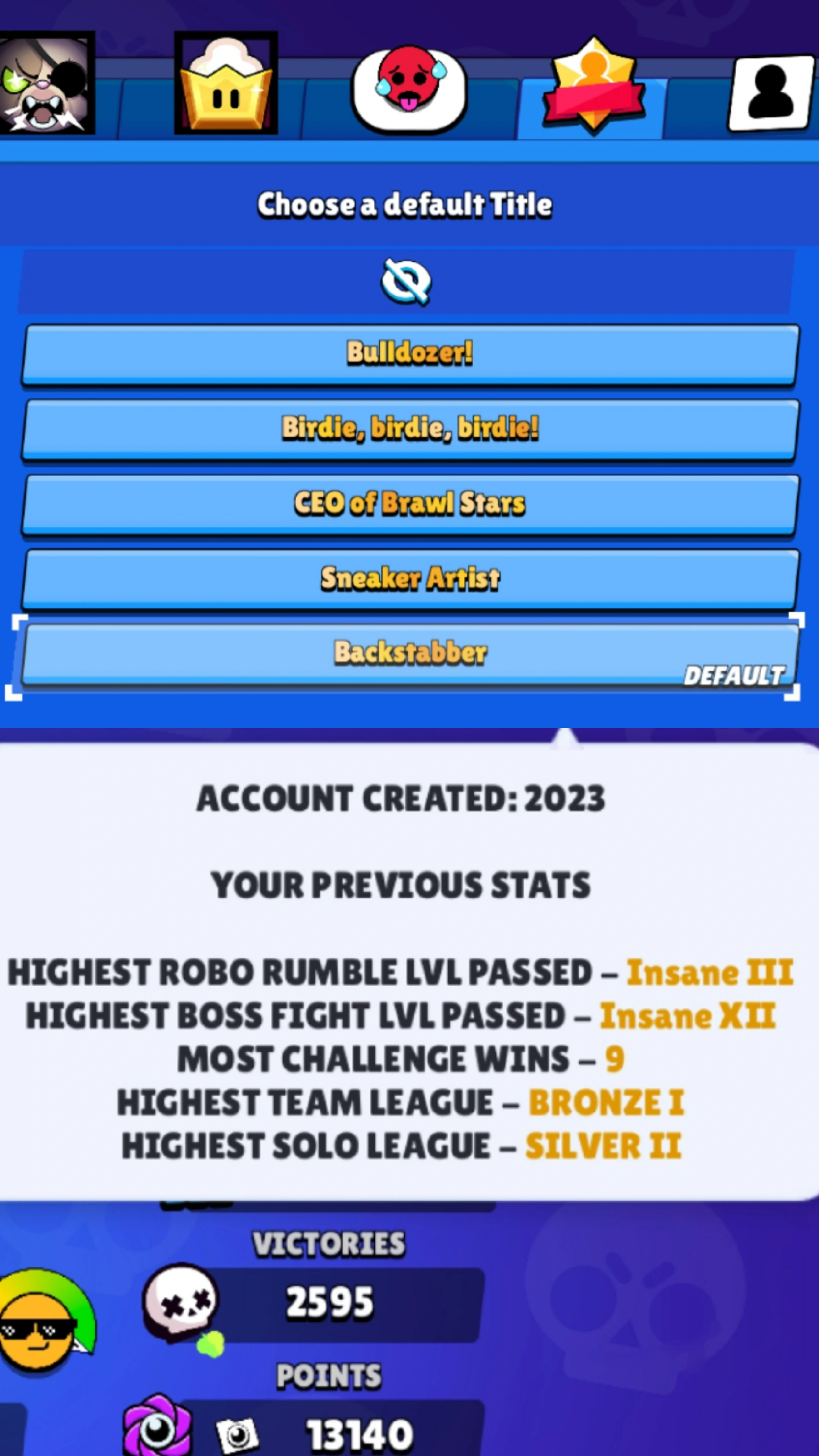Select the Backstabber default title

[410, 654]
